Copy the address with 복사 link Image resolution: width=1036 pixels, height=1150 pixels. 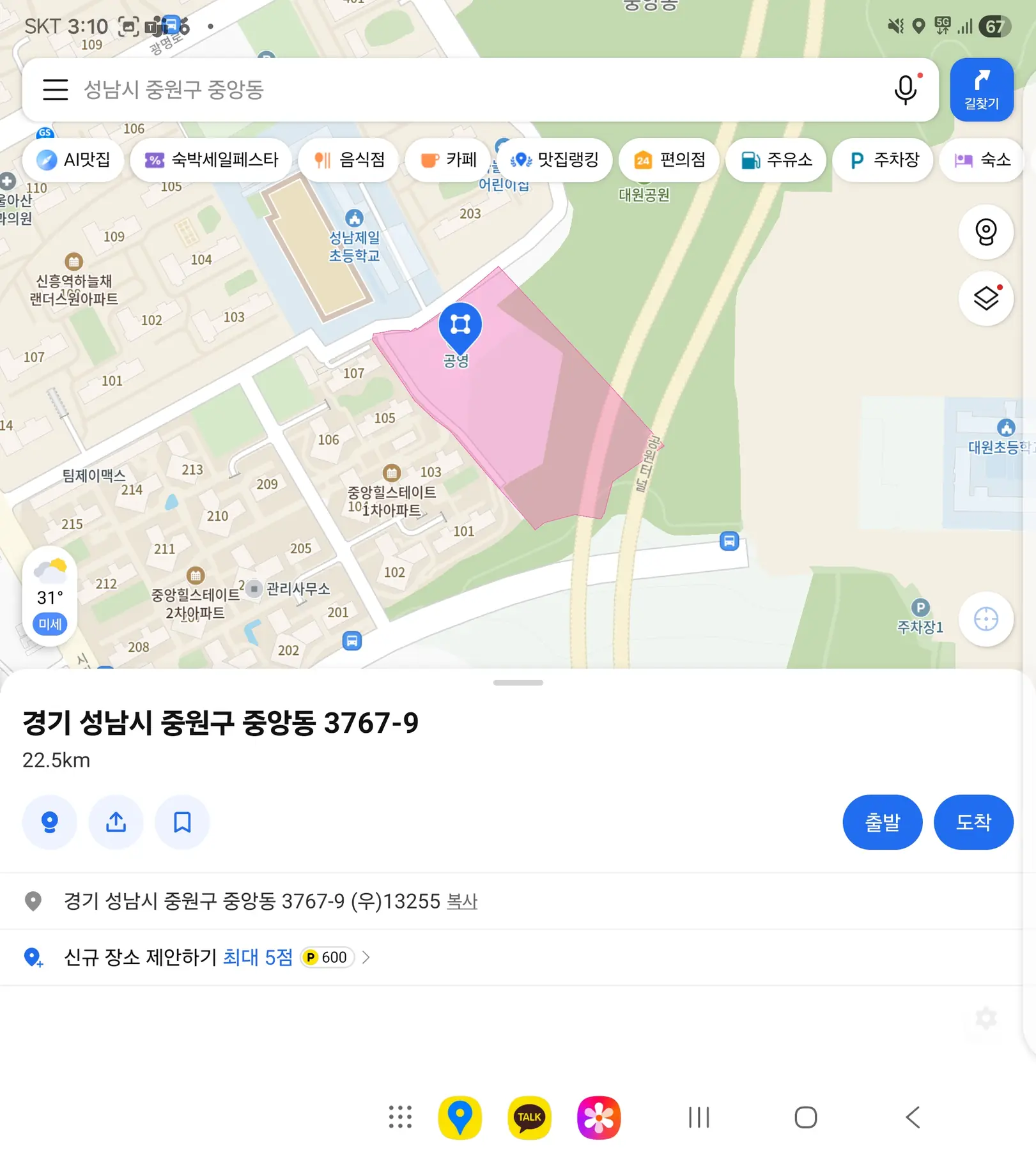point(461,901)
